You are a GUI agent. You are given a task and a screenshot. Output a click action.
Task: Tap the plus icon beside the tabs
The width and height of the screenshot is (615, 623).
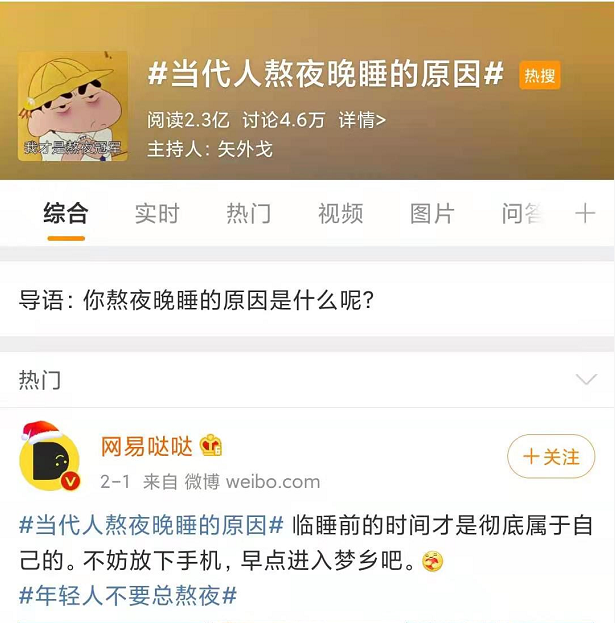pos(585,213)
